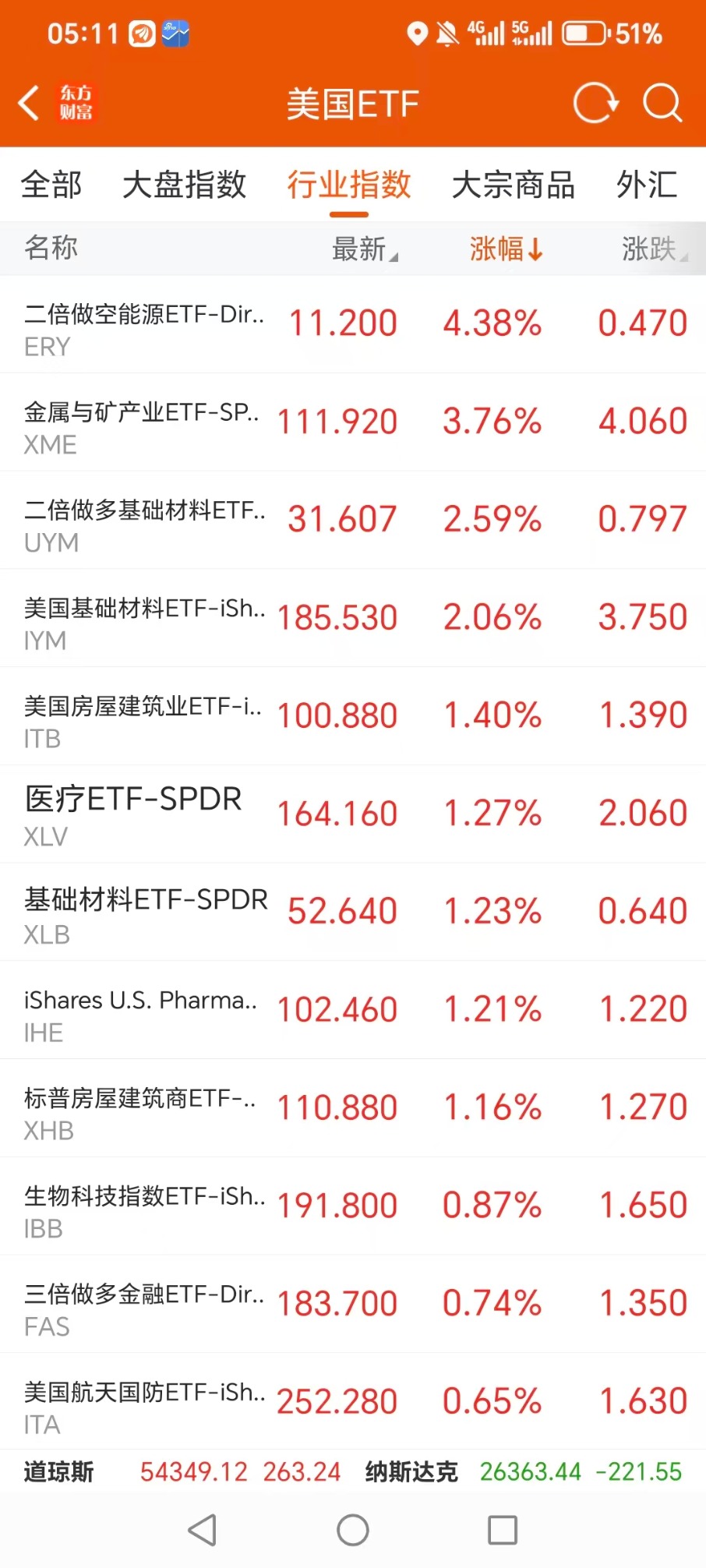Open 医疗ETF-SPDR XLV

click(x=353, y=814)
